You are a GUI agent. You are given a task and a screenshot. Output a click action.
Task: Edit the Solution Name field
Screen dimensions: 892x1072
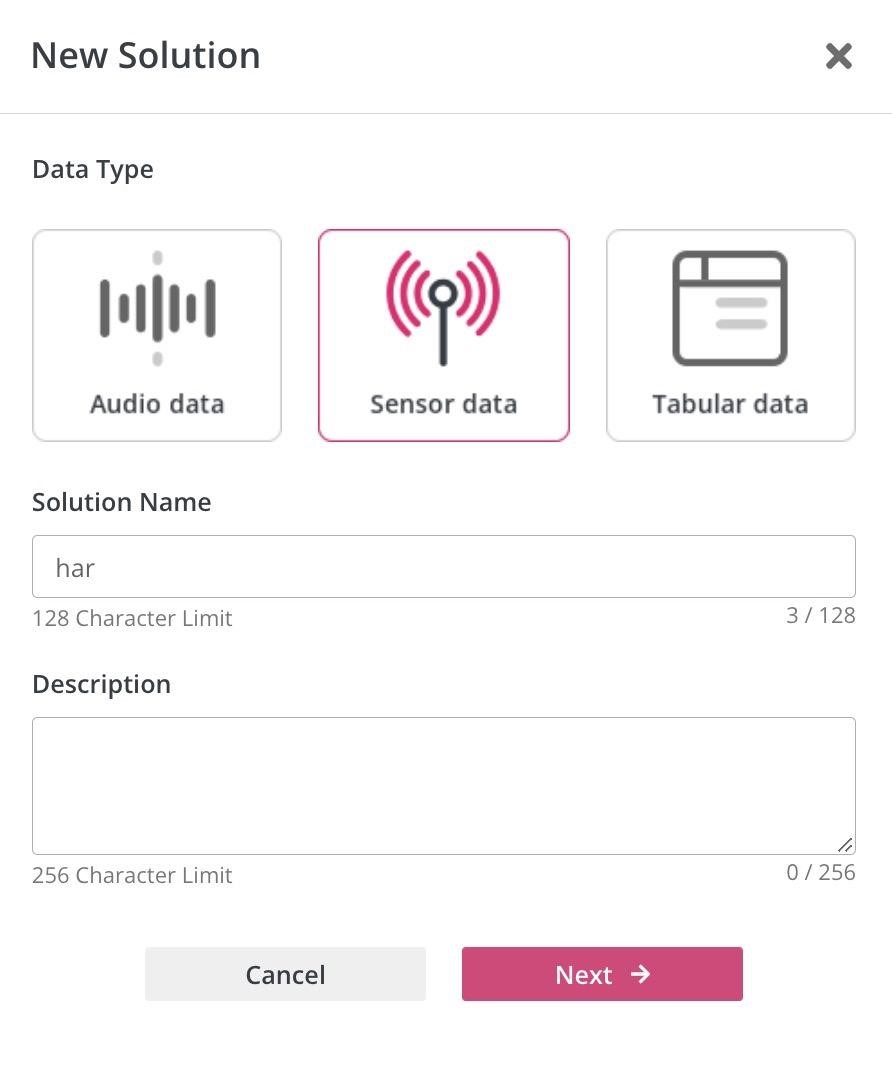tap(443, 567)
